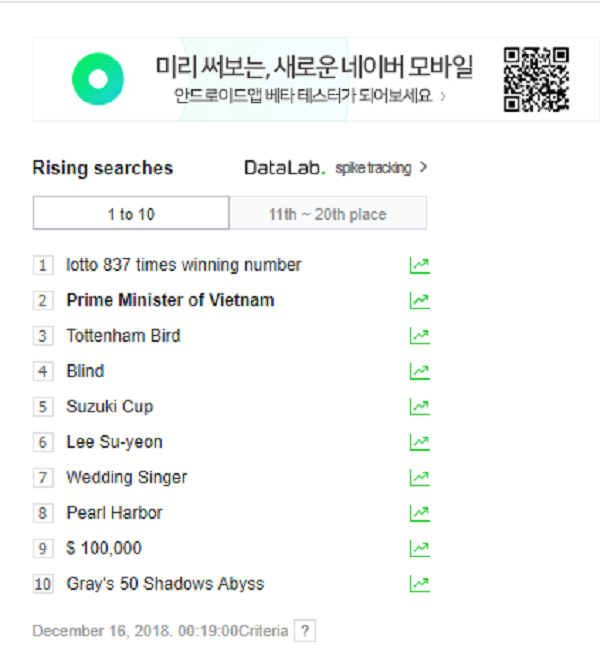This screenshot has width=600, height=669.
Task: Switch to 11th ~ 20th place tab
Action: tap(327, 214)
